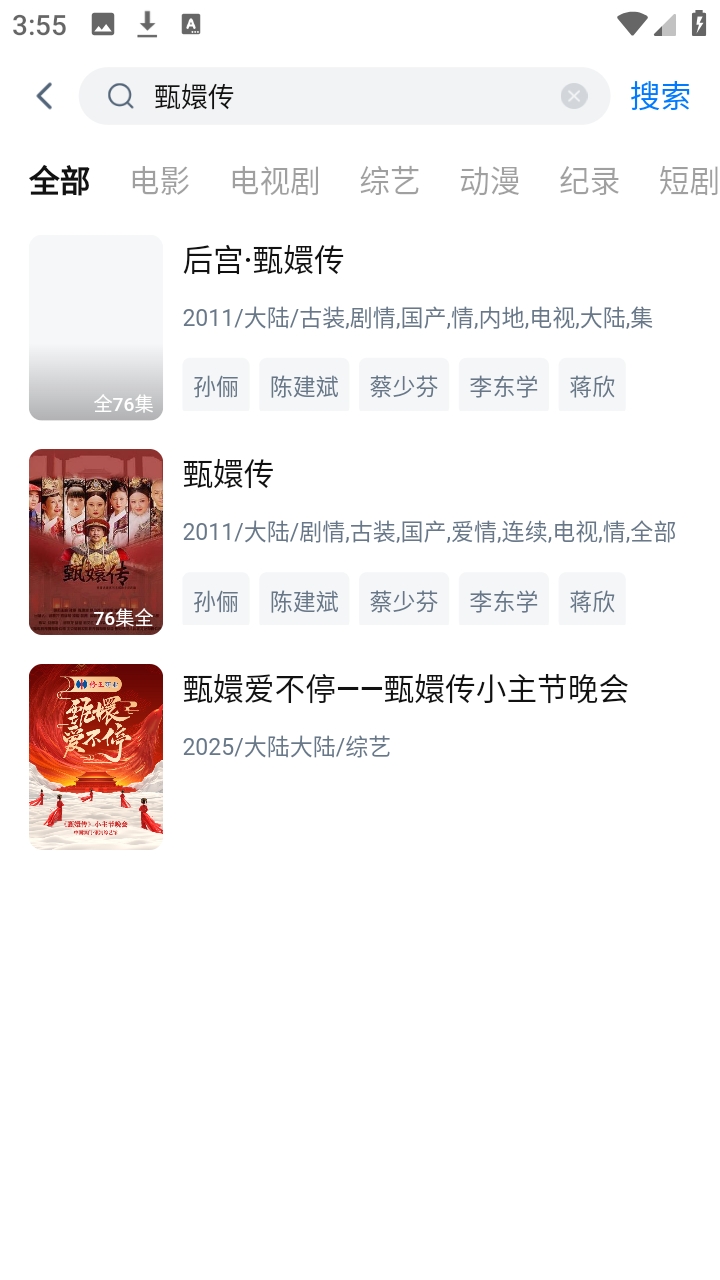
Task: Open the 甄嬛传 76集全 result
Action: pos(228,474)
